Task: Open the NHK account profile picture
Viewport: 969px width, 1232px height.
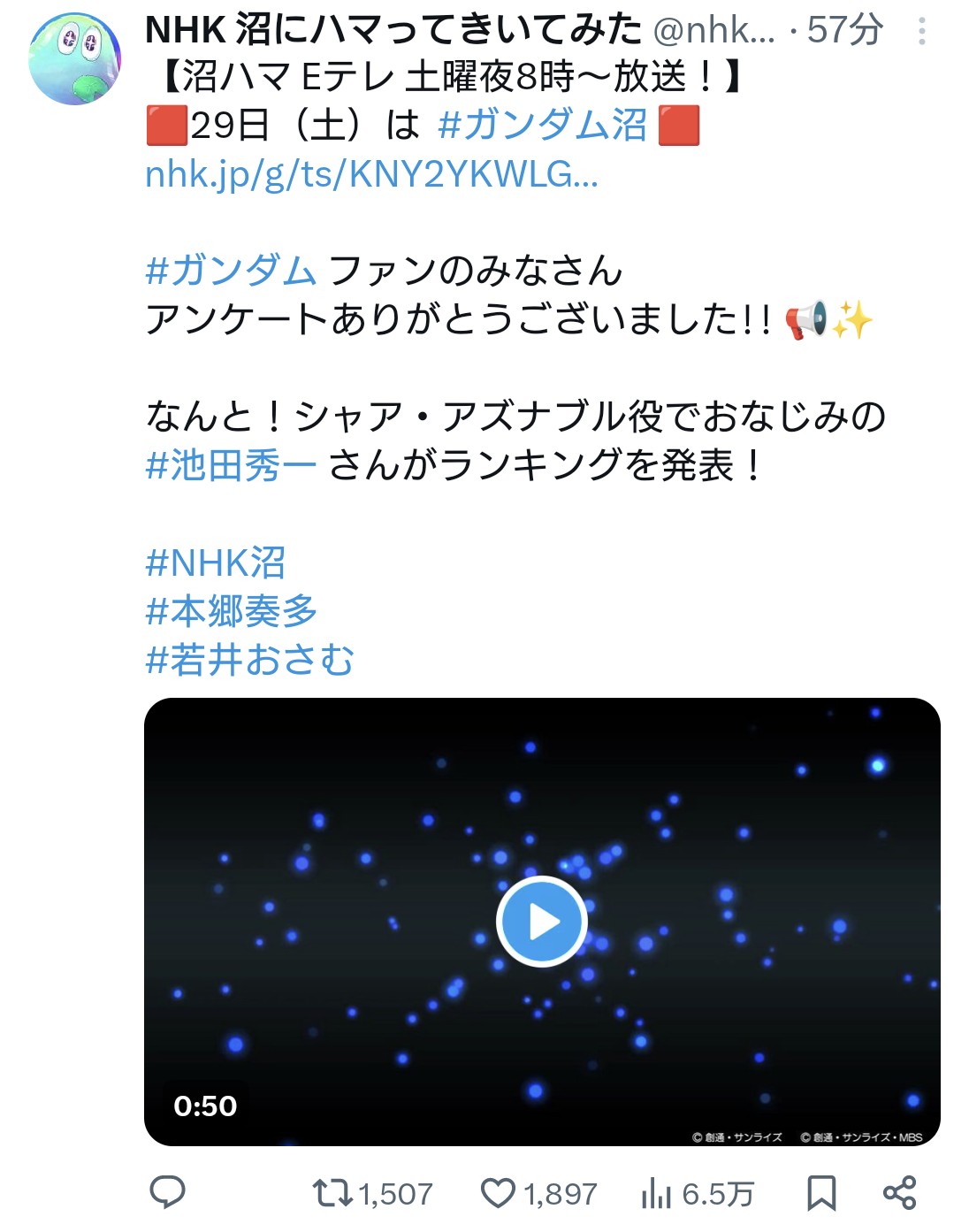Action: (75, 58)
